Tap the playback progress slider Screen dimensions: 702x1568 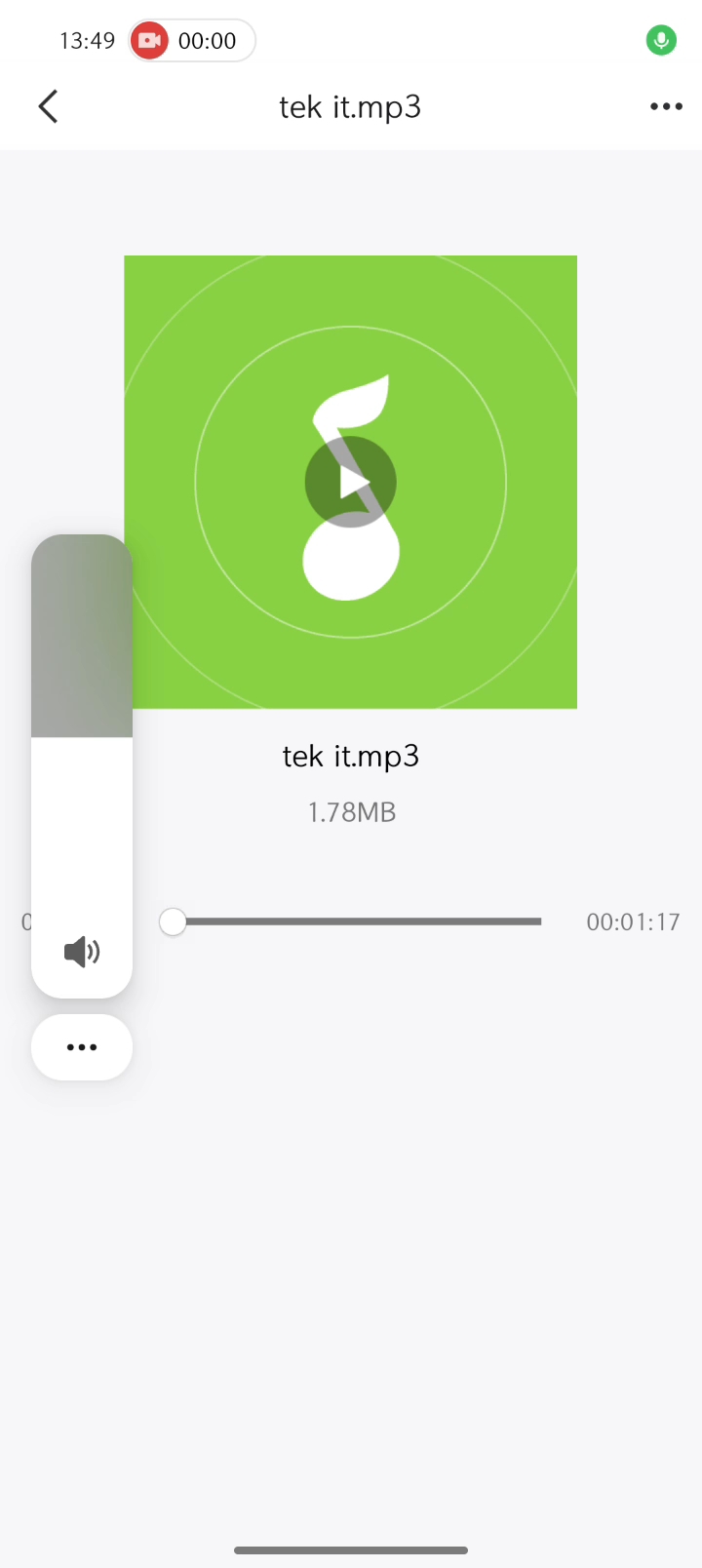(356, 921)
